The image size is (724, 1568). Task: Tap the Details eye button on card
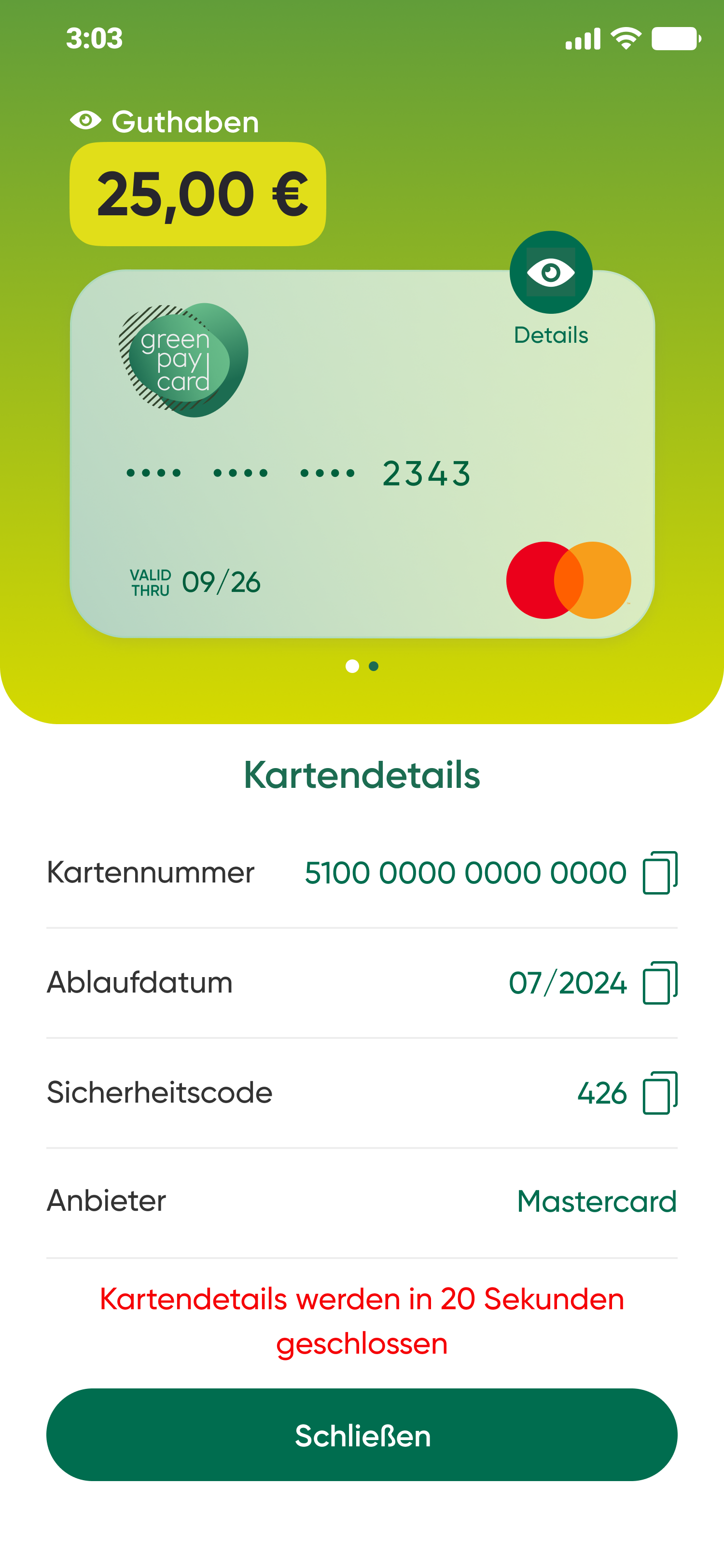551,273
